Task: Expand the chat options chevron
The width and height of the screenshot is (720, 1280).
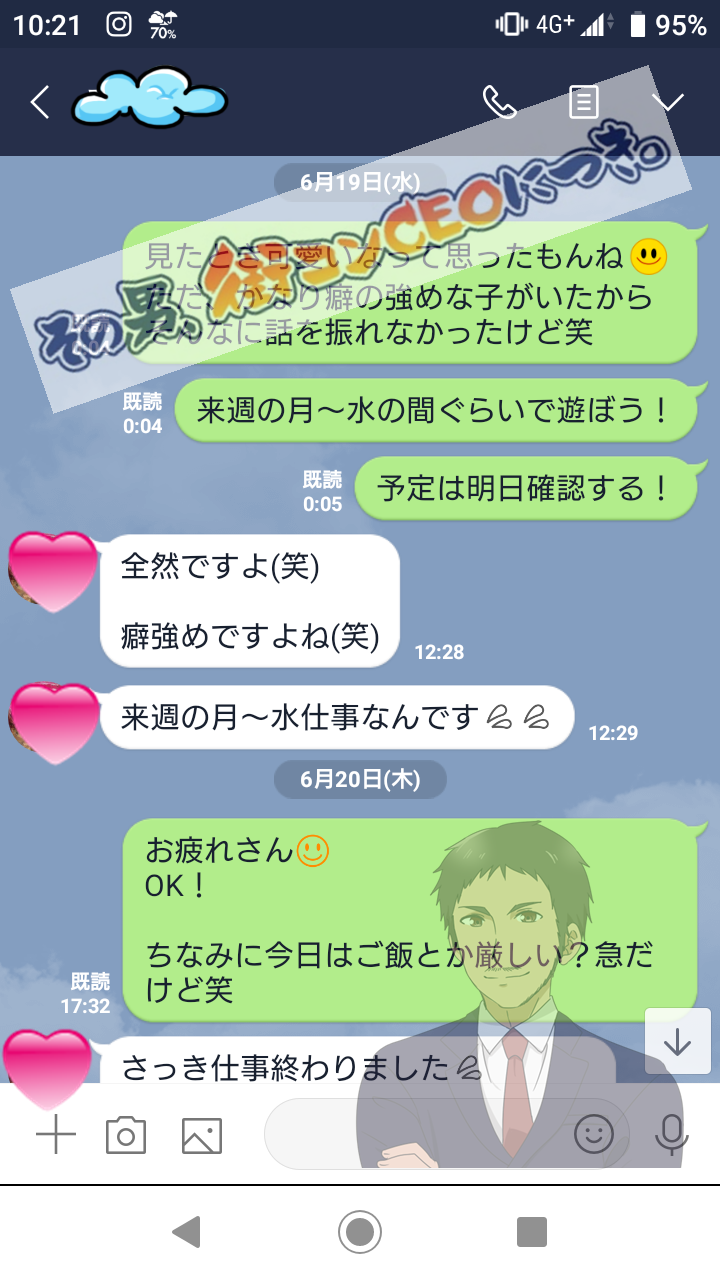Action: click(x=667, y=102)
